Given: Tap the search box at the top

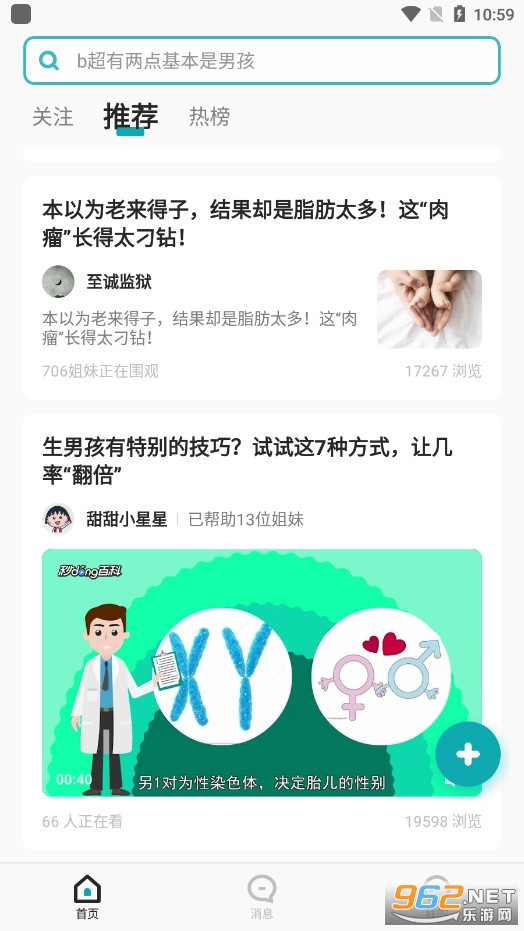Looking at the screenshot, I should tap(262, 61).
